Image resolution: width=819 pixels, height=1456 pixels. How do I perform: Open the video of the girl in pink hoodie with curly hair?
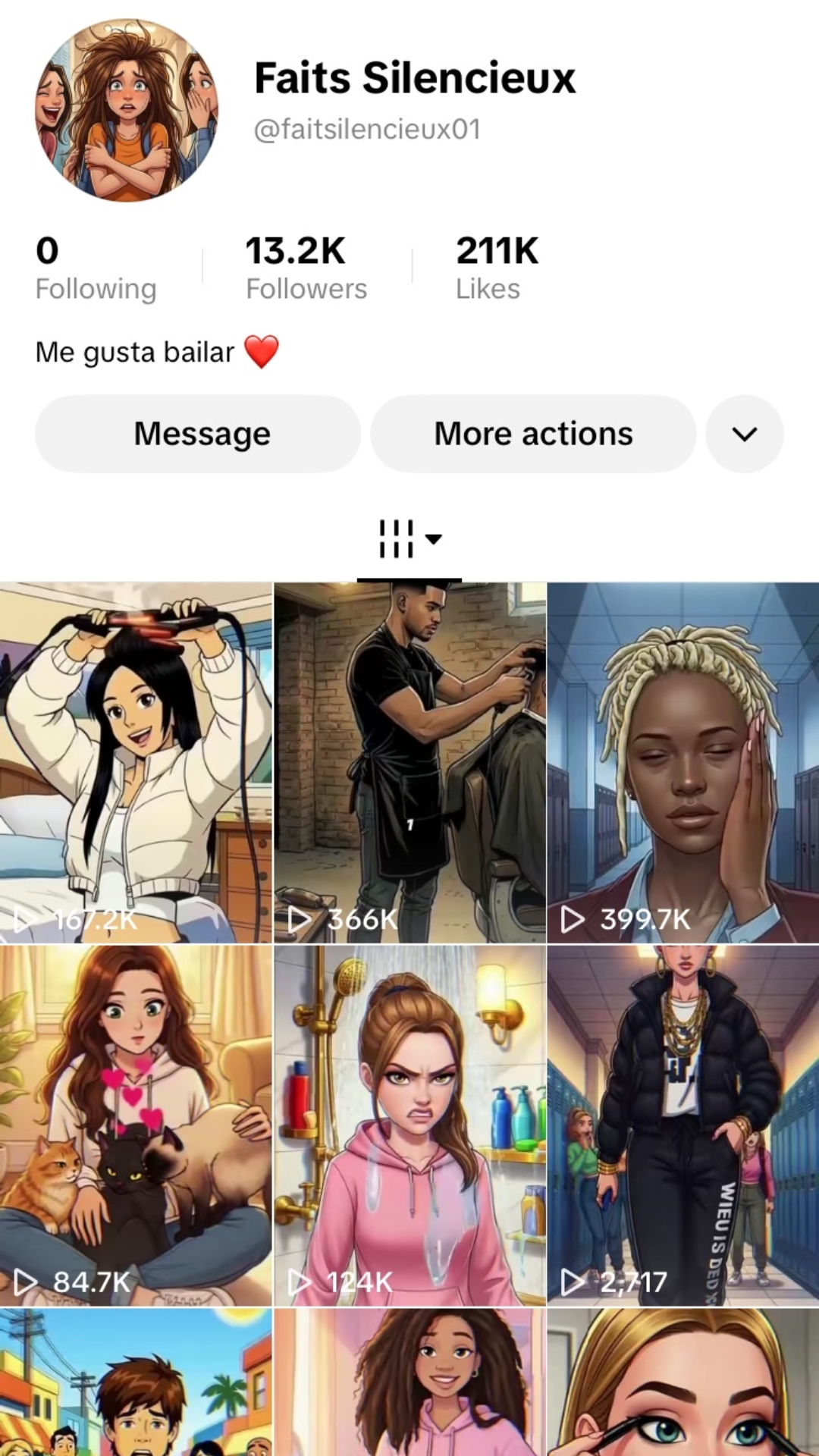pos(409,1382)
